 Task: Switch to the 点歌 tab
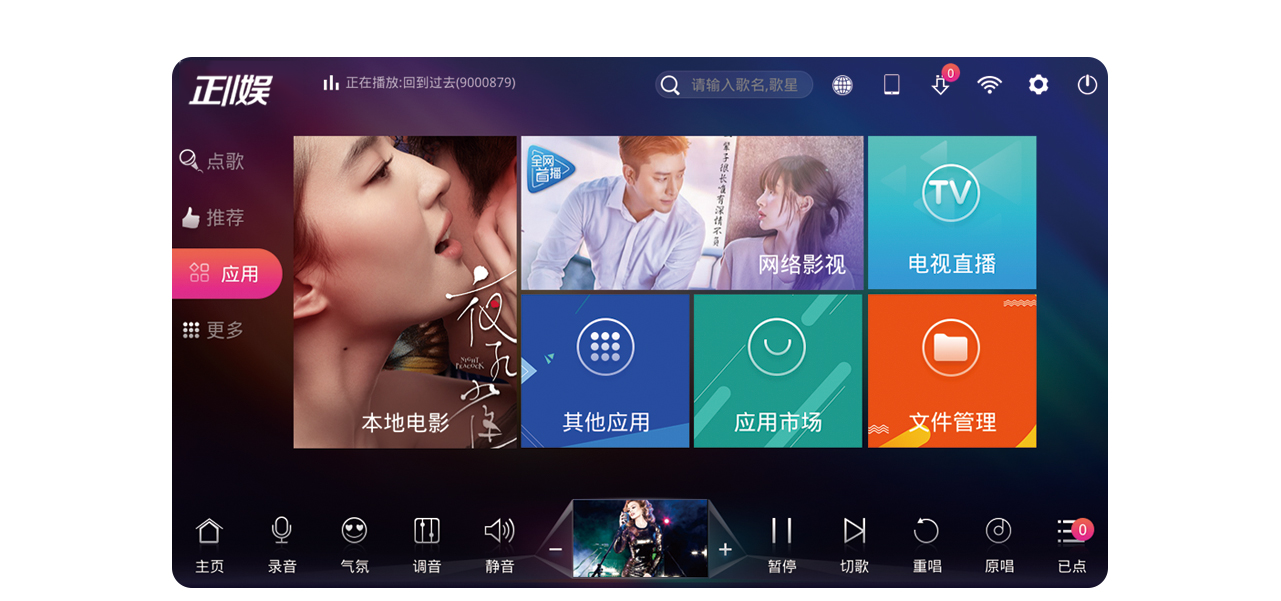click(213, 161)
